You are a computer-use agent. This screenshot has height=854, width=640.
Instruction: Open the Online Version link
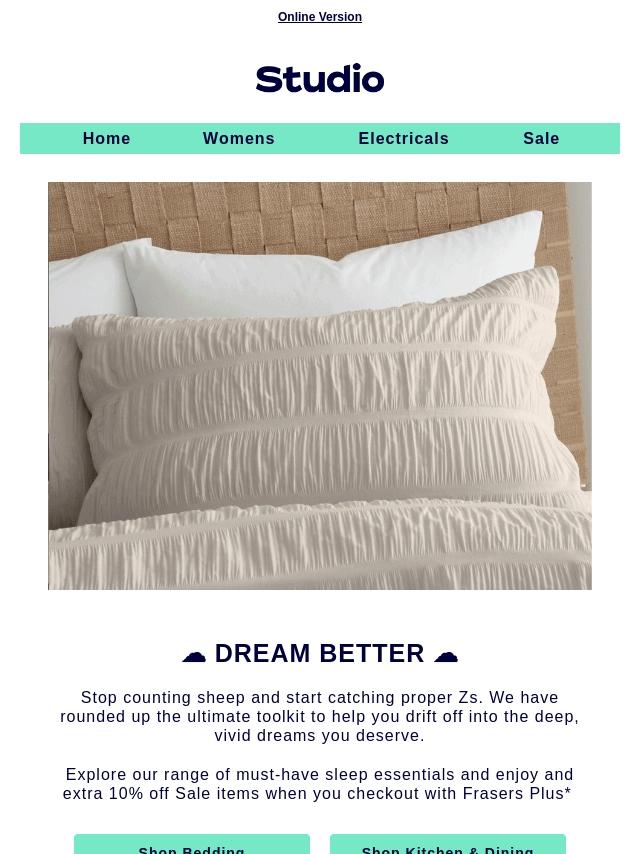320,17
